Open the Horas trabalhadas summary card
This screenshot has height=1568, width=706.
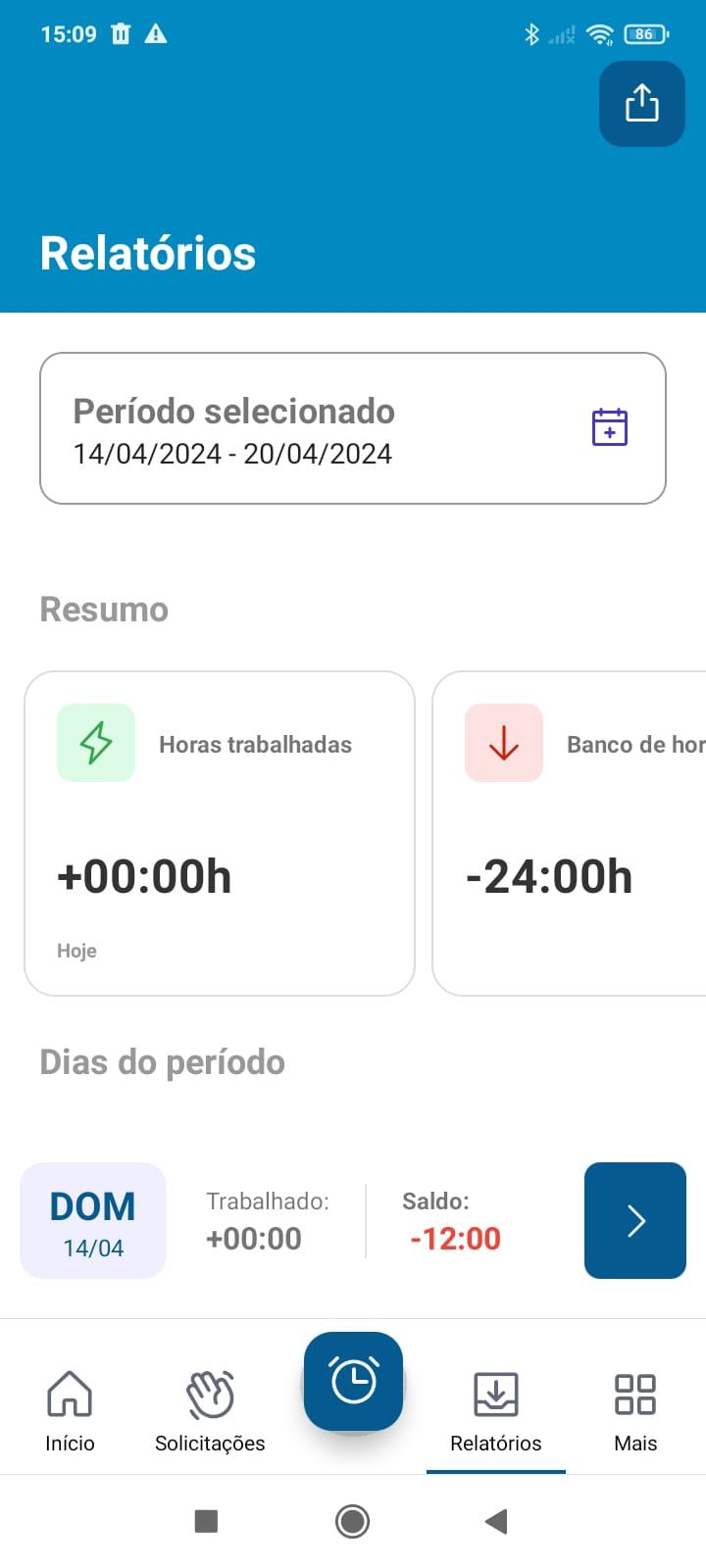coord(220,833)
